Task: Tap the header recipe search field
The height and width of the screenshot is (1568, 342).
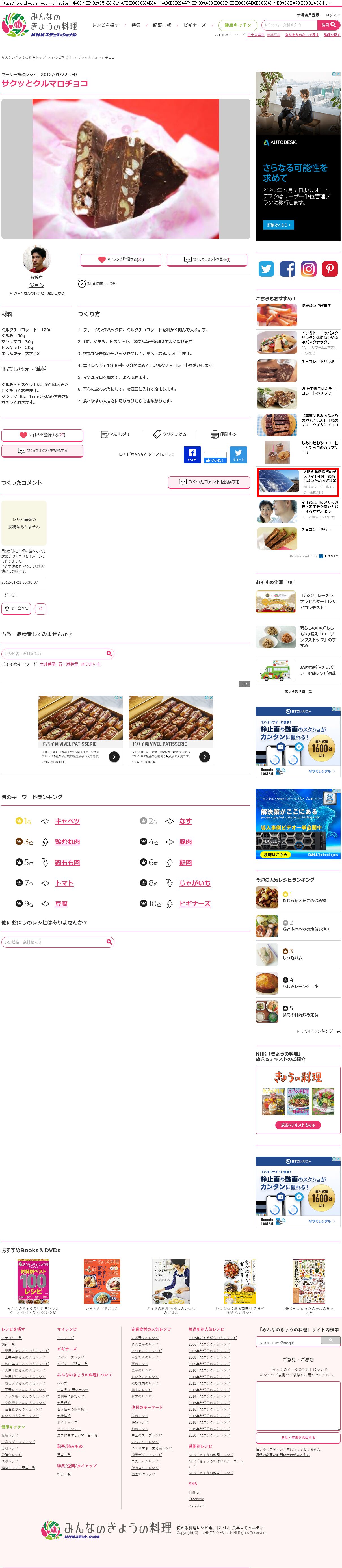Action: coord(290,25)
